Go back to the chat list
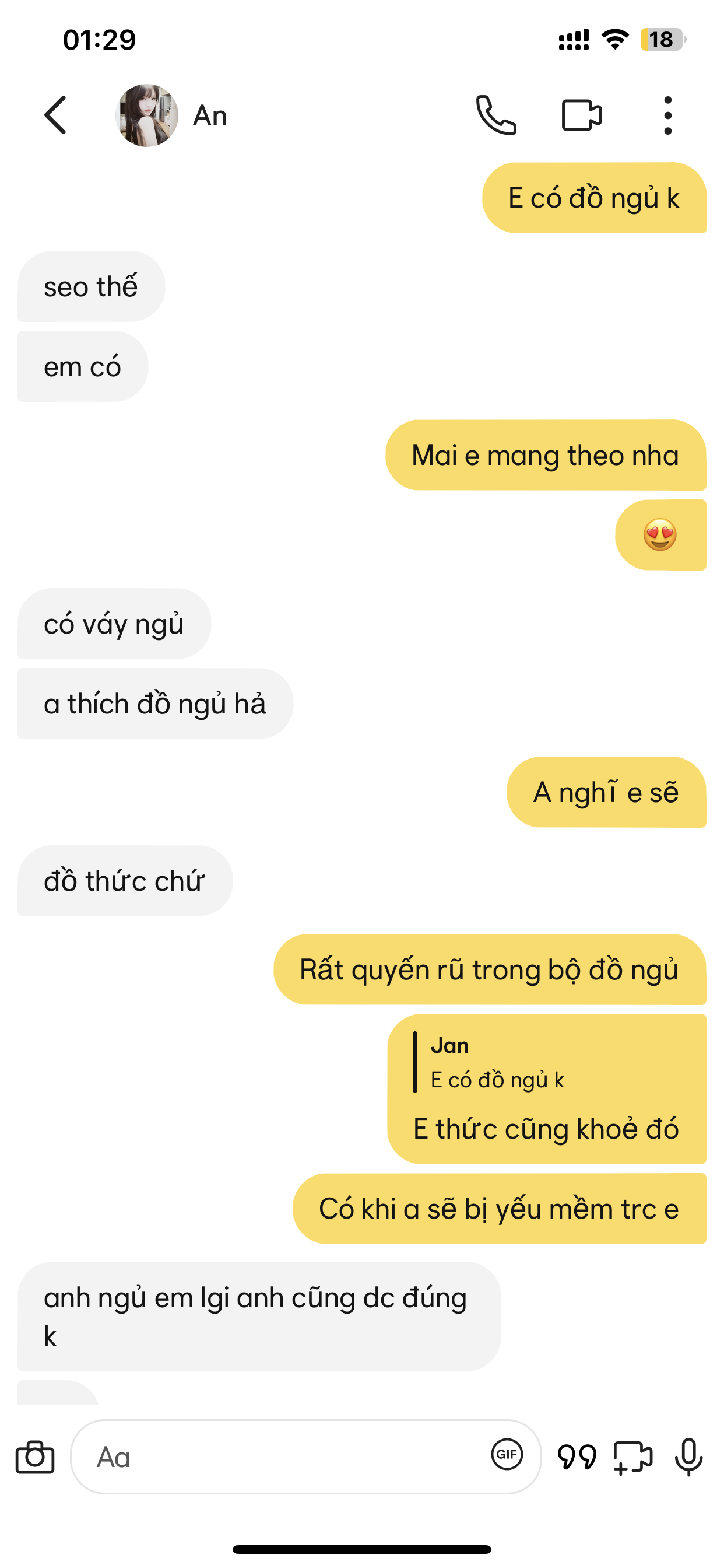The image size is (724, 1568). click(x=55, y=115)
